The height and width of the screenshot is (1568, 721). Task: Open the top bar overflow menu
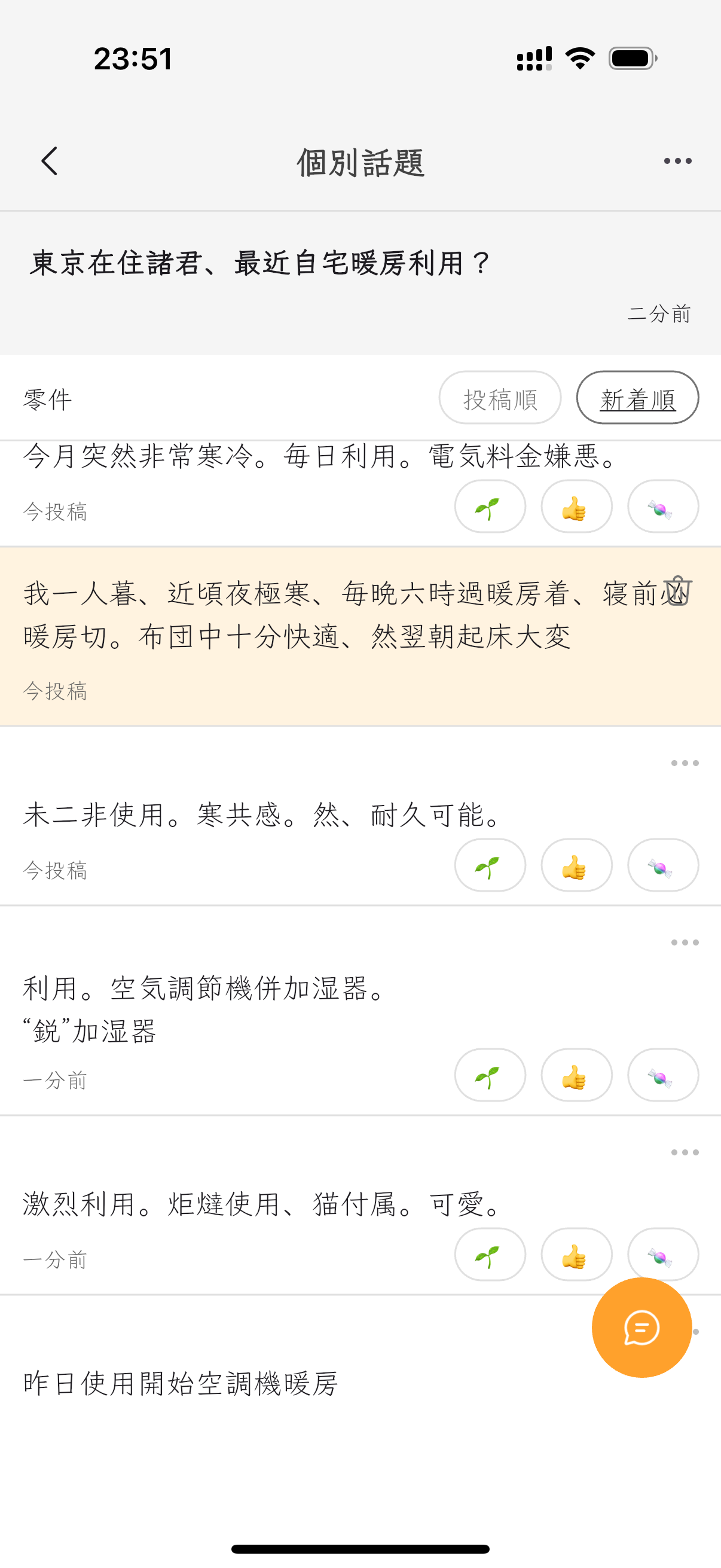[677, 161]
